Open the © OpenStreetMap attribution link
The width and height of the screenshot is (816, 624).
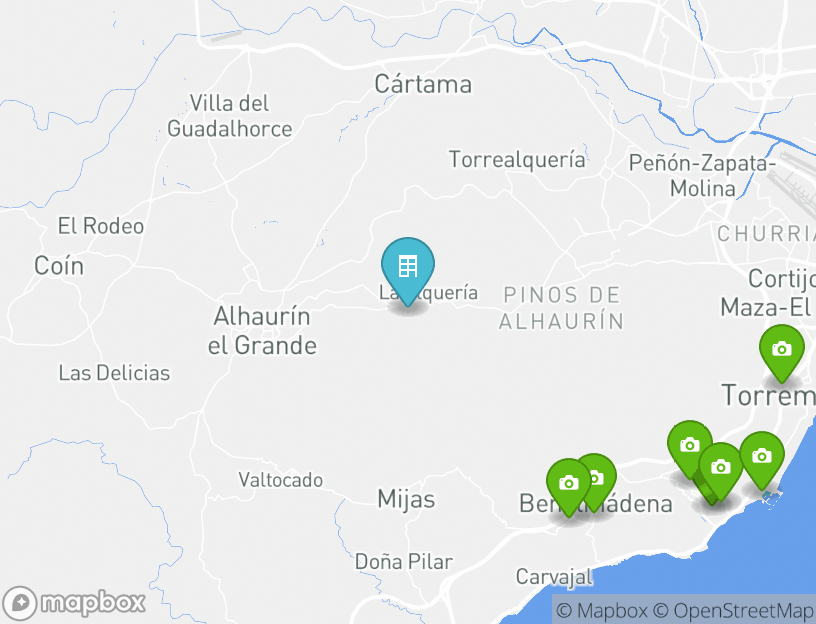(734, 610)
